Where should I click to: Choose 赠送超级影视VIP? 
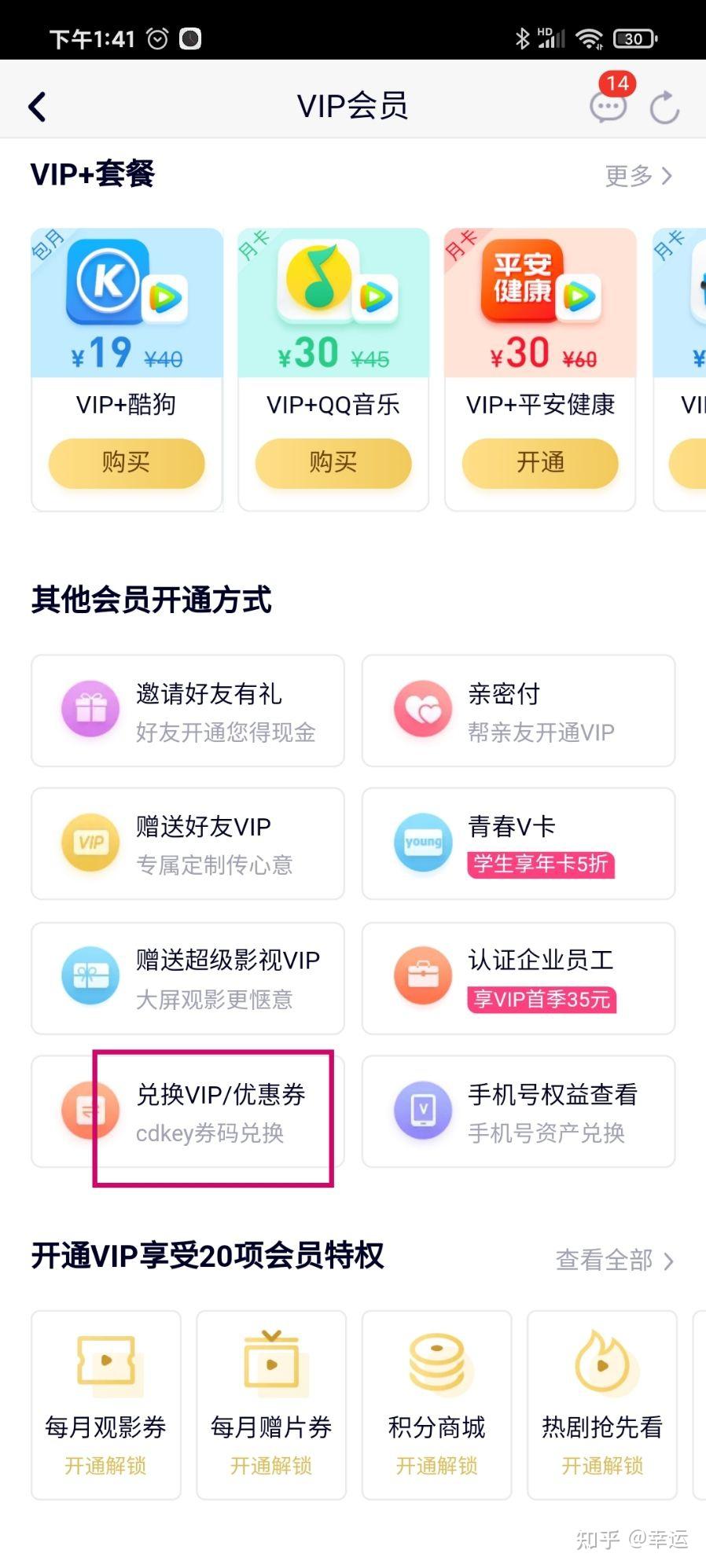click(x=188, y=978)
